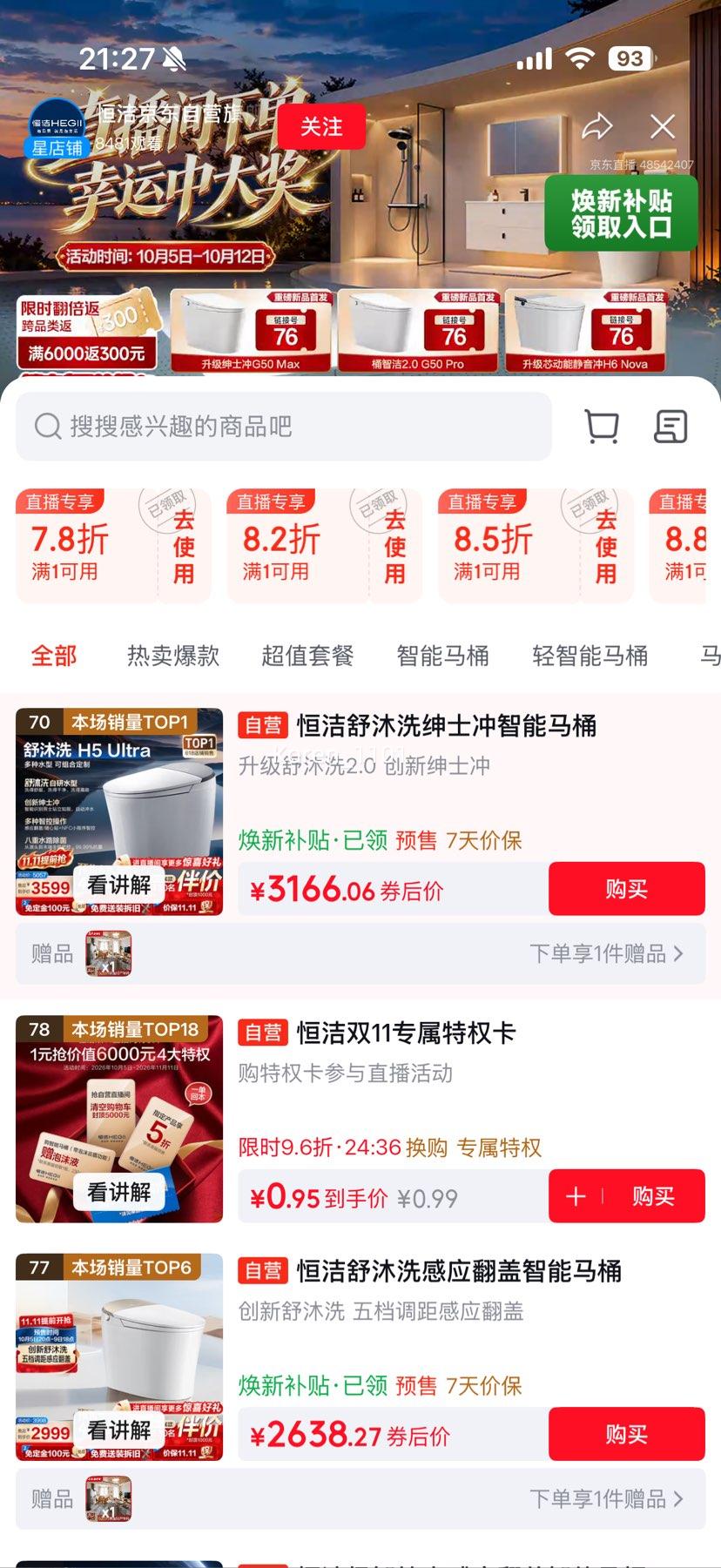Switch to 热卖爆款 tab
The width and height of the screenshot is (721, 1568).
tap(173, 656)
